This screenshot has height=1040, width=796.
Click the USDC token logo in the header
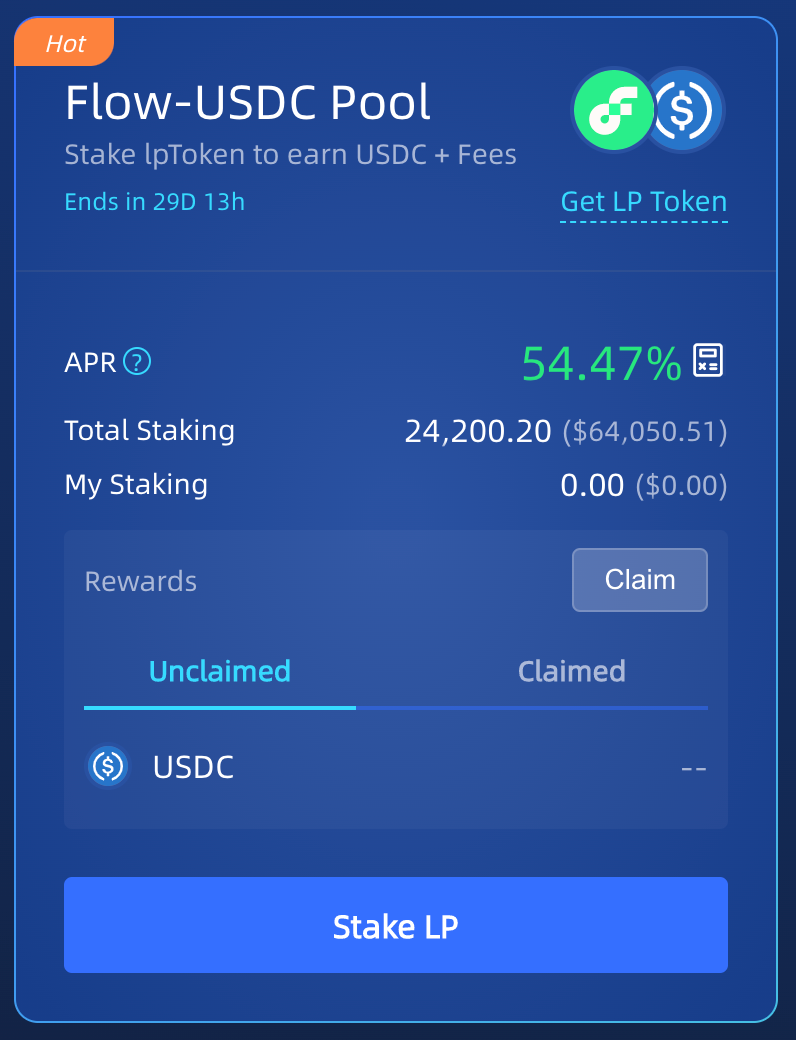tap(683, 110)
